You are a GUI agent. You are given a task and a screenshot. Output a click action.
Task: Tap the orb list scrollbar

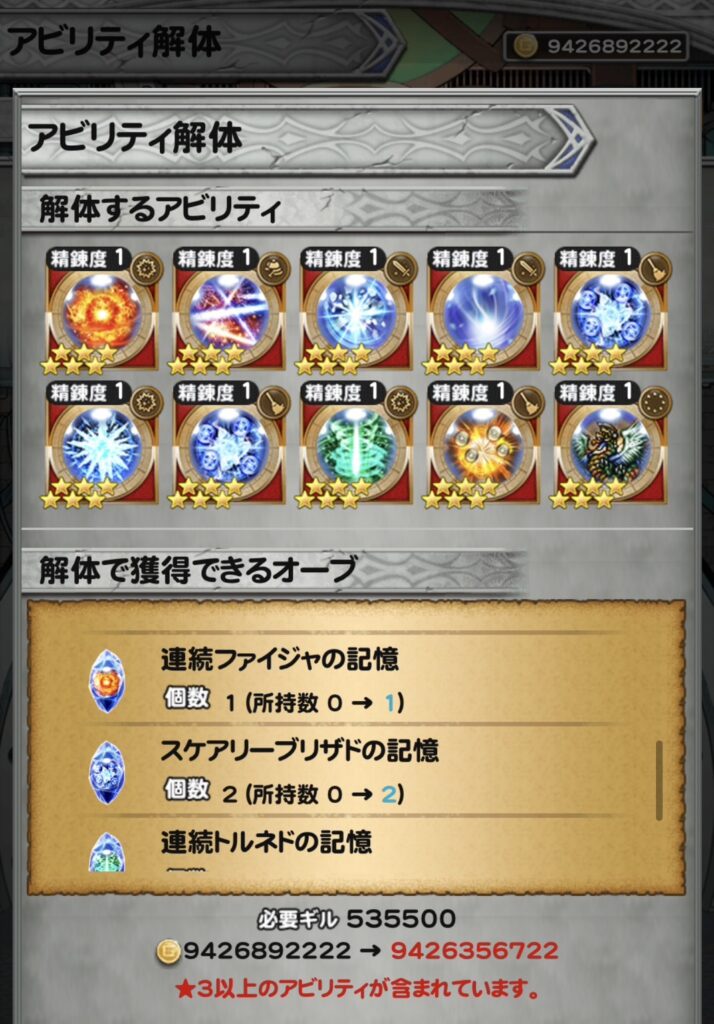(x=659, y=781)
